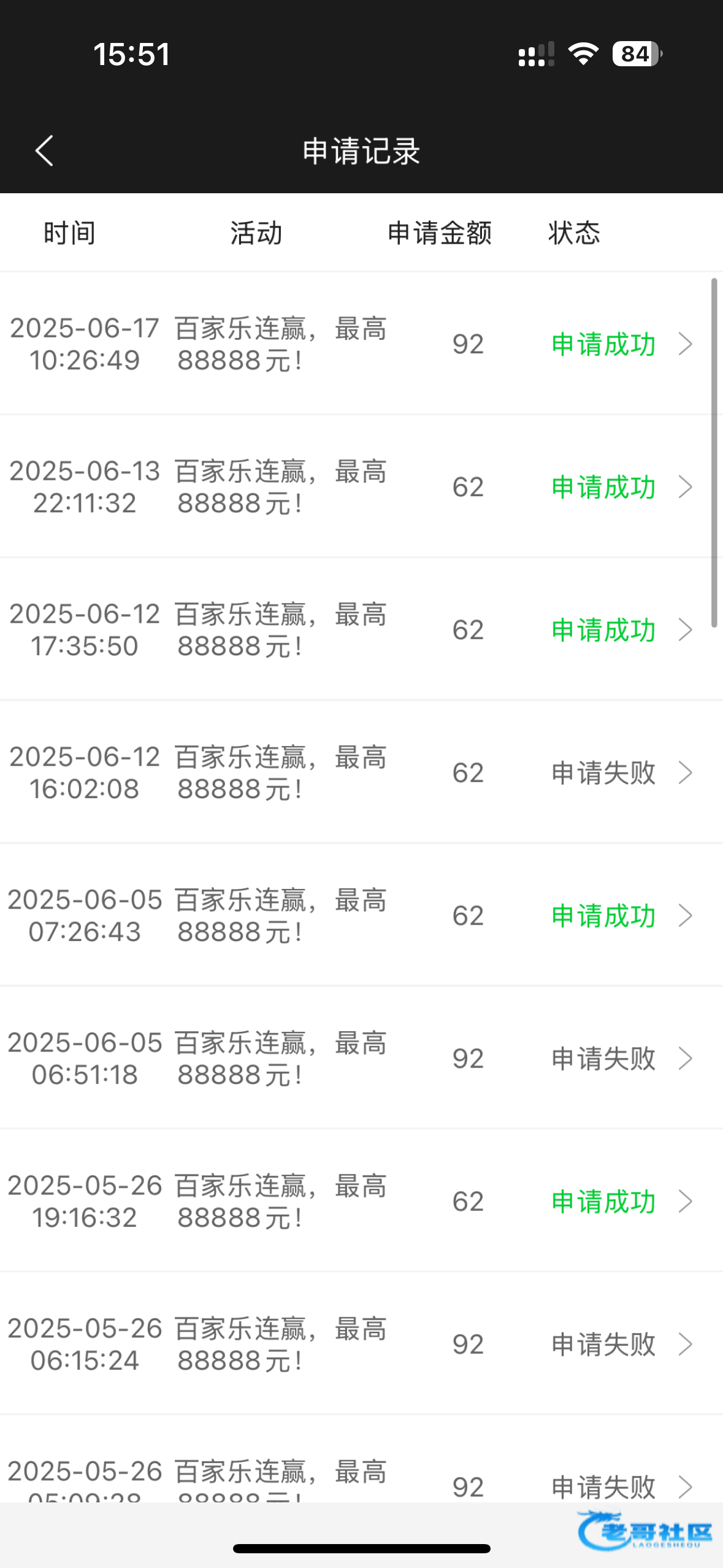Image resolution: width=723 pixels, height=1568 pixels.
Task: Show details for 2025-05-26 19:16:32 application
Action: click(x=685, y=1202)
